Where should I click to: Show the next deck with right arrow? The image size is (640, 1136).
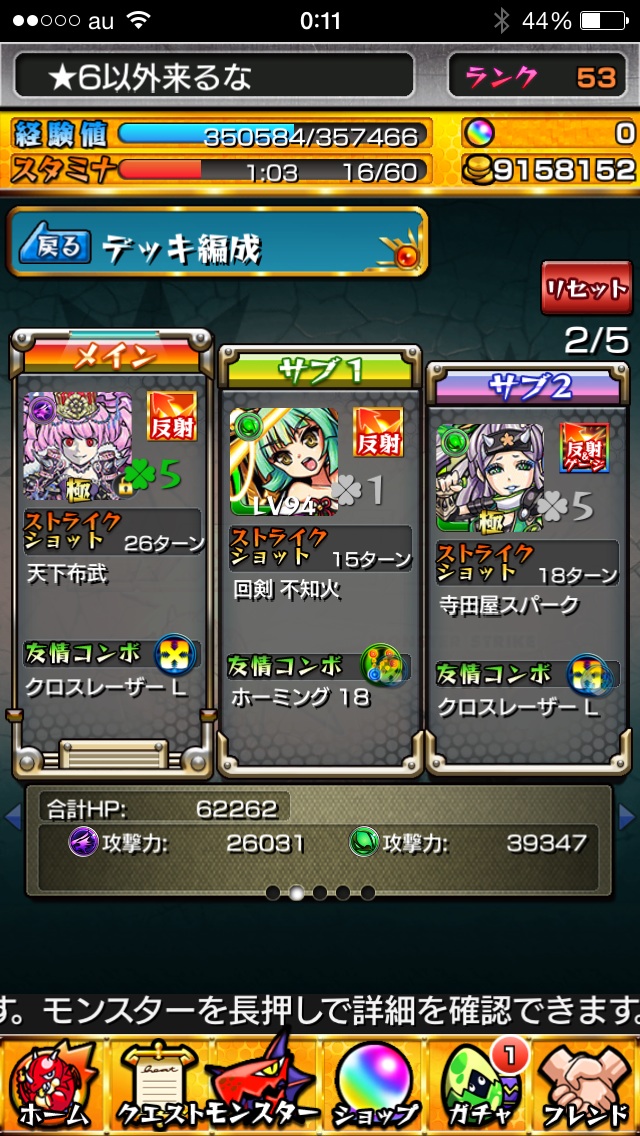point(629,816)
